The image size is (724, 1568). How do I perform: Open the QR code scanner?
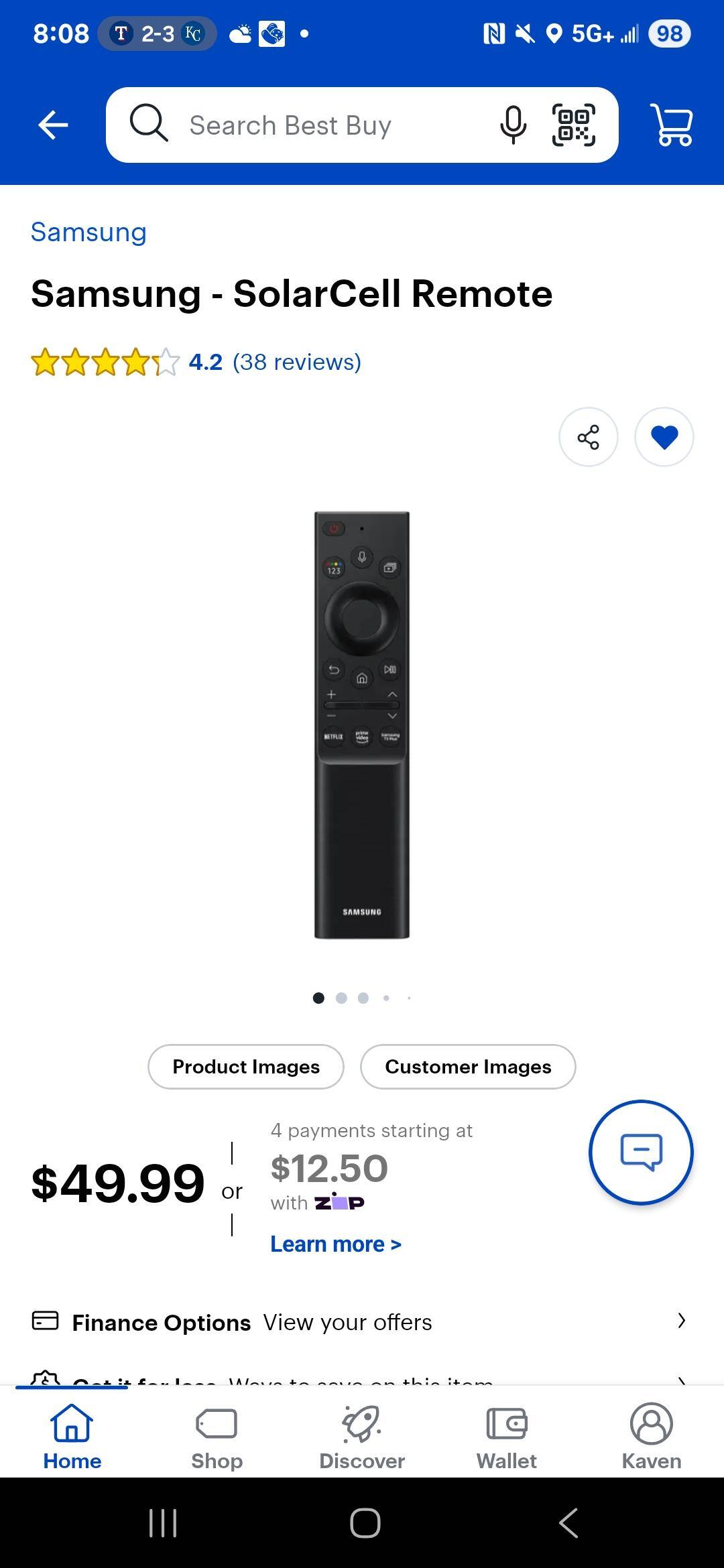click(575, 125)
